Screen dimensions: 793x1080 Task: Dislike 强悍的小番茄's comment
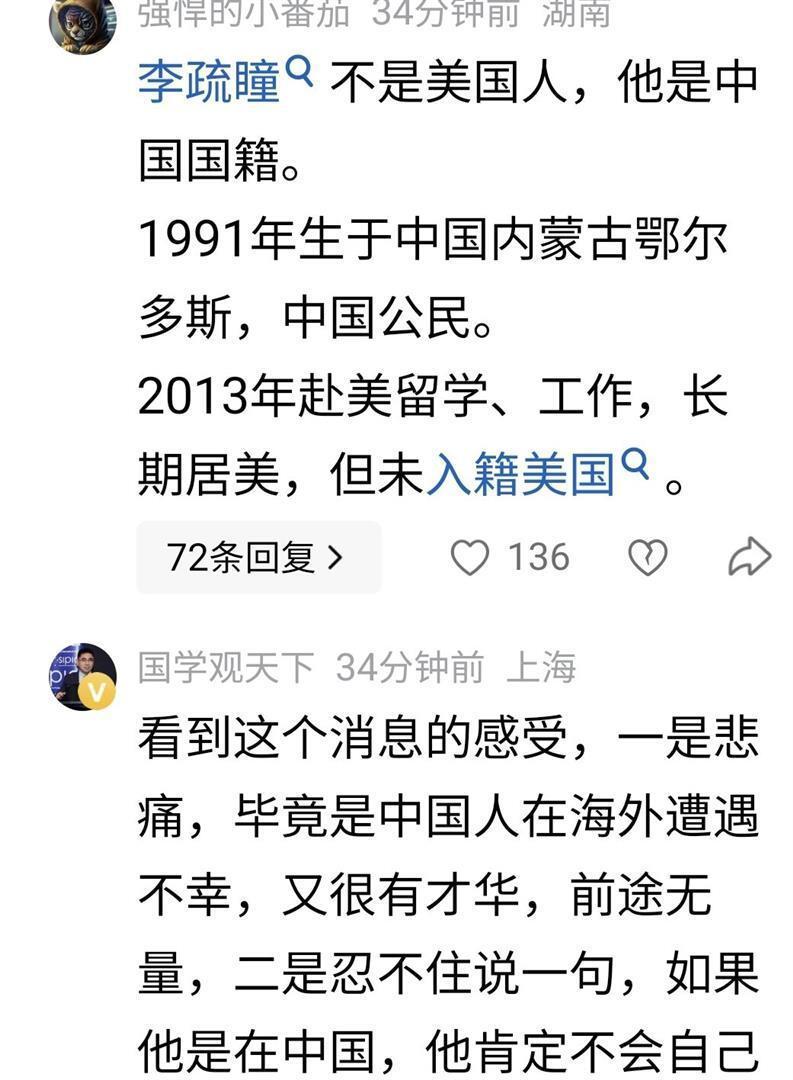pyautogui.click(x=646, y=558)
